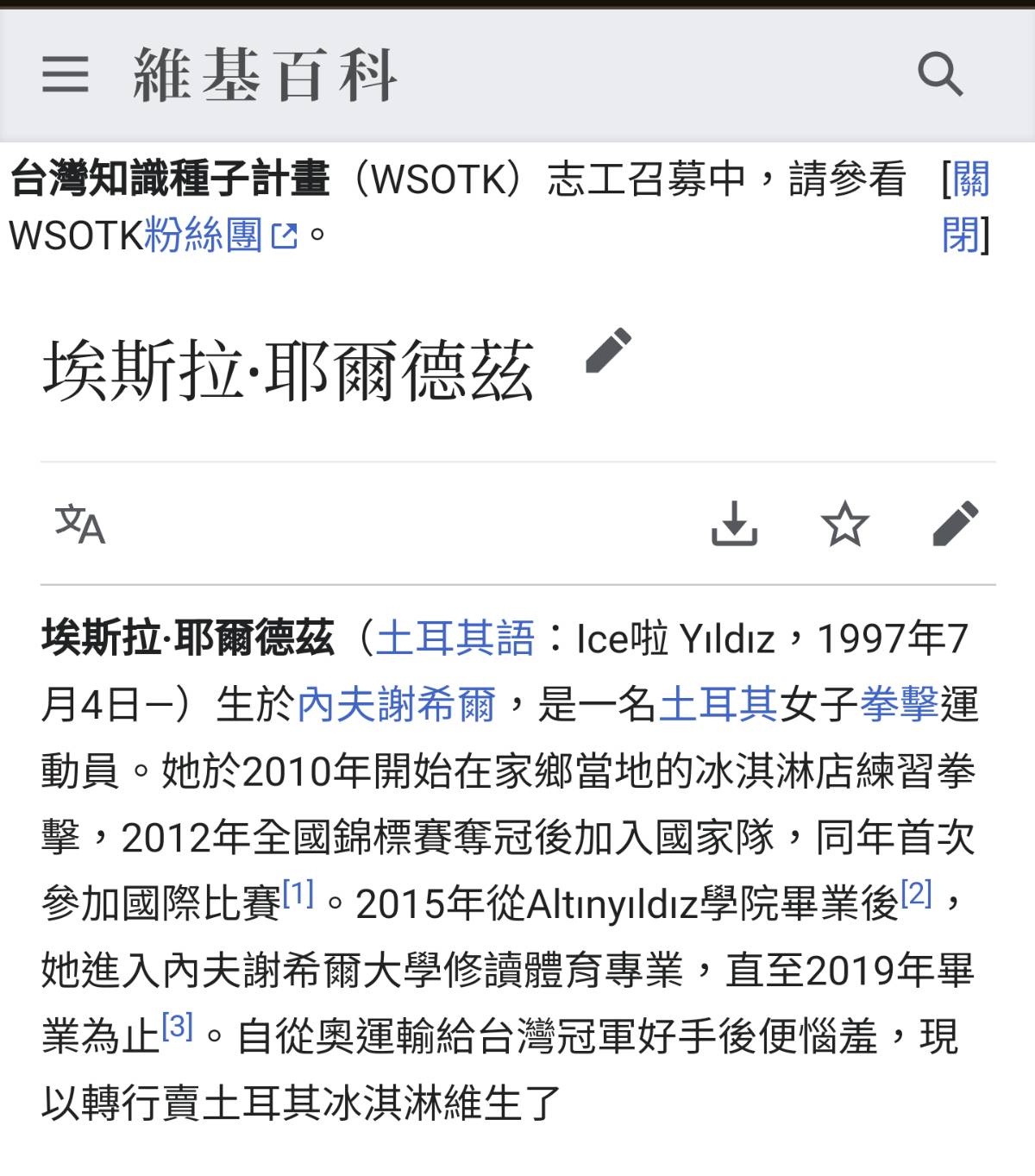Viewport: 1035px width, 1176px height.
Task: Download this article
Action: (734, 524)
